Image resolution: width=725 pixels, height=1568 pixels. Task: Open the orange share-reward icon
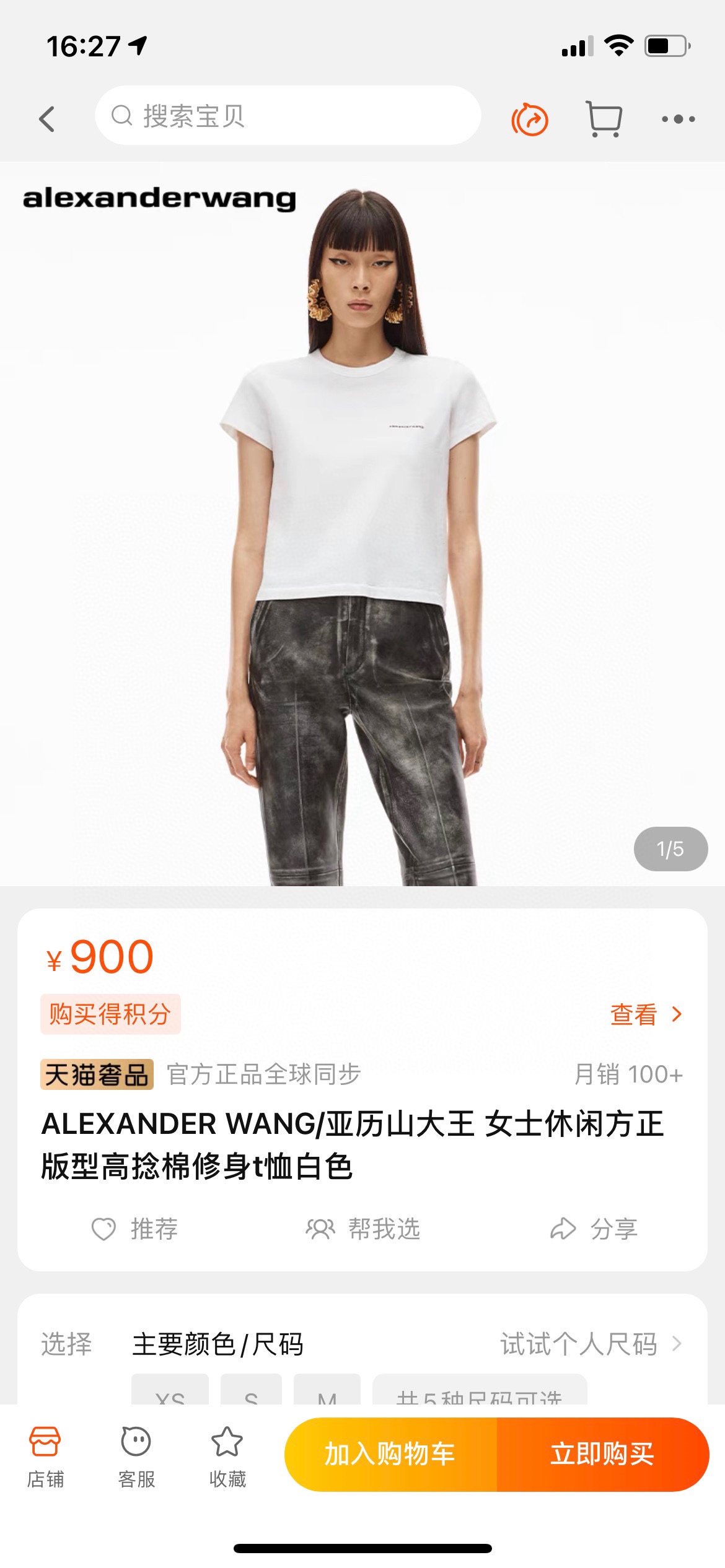pyautogui.click(x=530, y=119)
